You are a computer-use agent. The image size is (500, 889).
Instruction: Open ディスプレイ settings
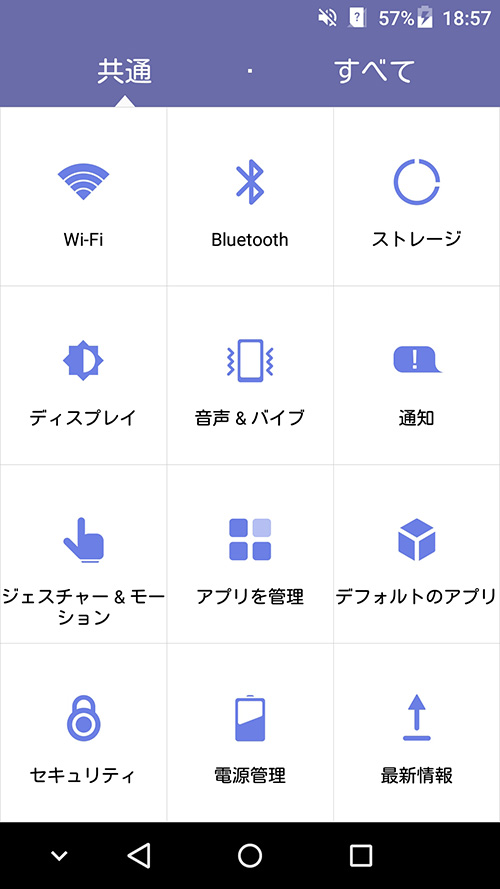pos(83,375)
